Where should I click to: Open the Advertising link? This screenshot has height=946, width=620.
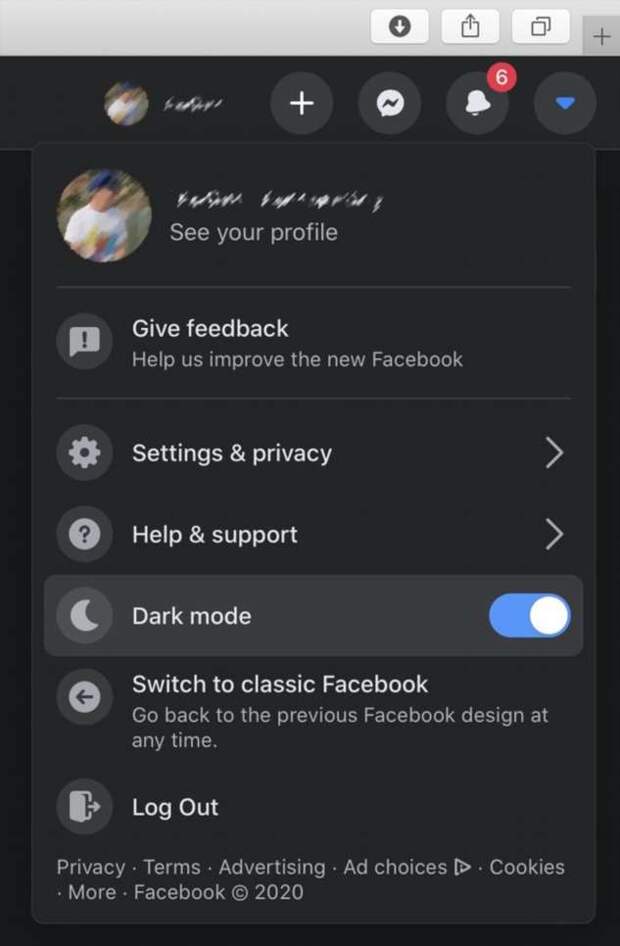tap(272, 867)
